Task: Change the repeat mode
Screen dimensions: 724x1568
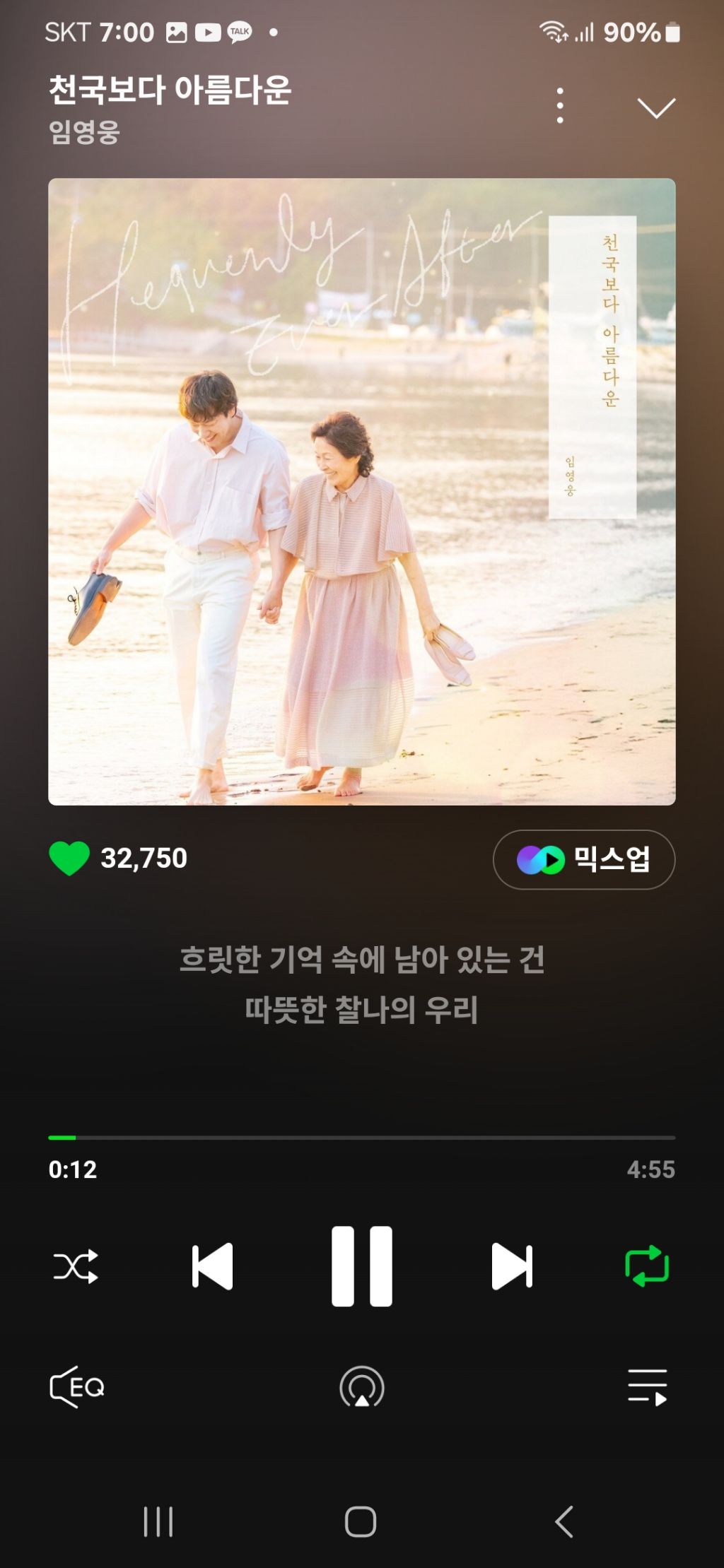Action: coord(647,1266)
